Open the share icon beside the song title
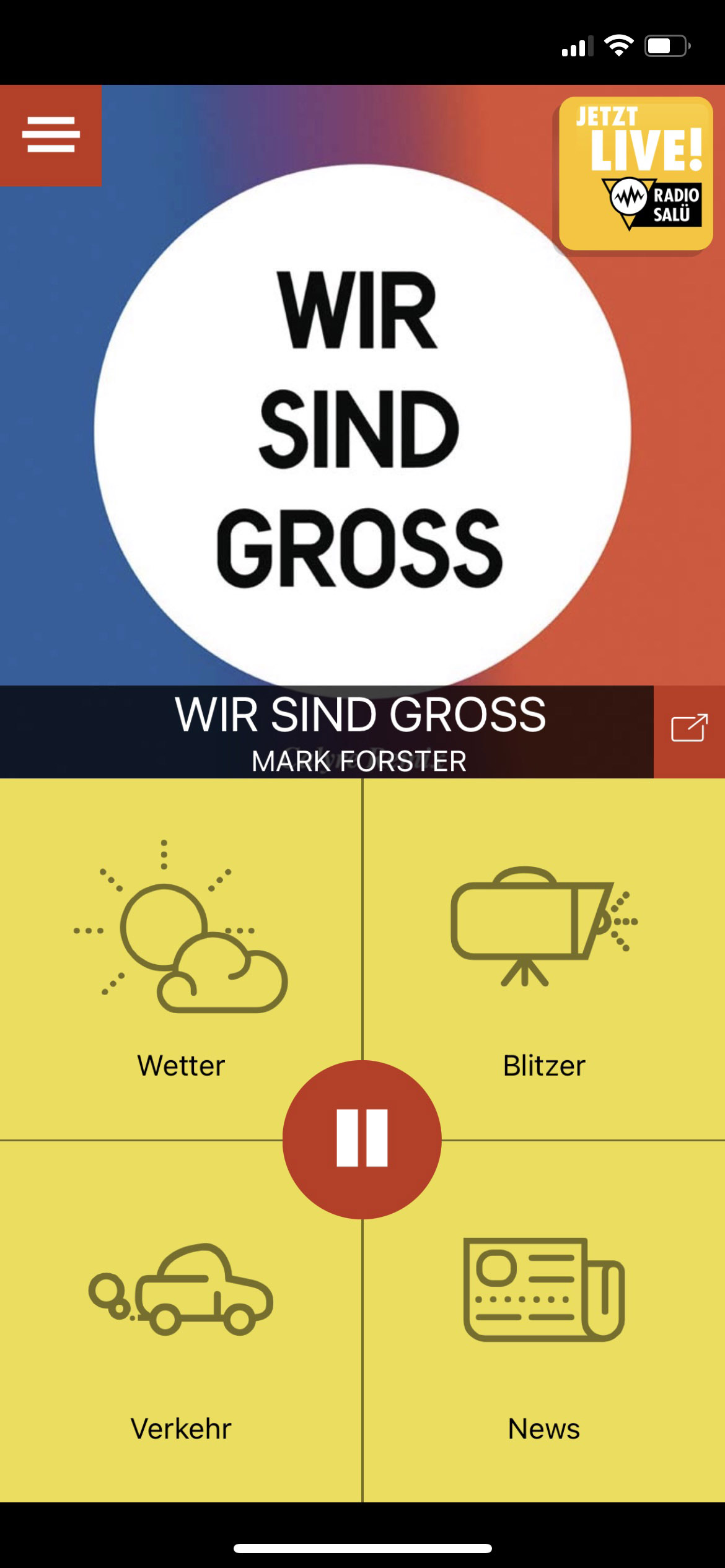 (x=689, y=731)
